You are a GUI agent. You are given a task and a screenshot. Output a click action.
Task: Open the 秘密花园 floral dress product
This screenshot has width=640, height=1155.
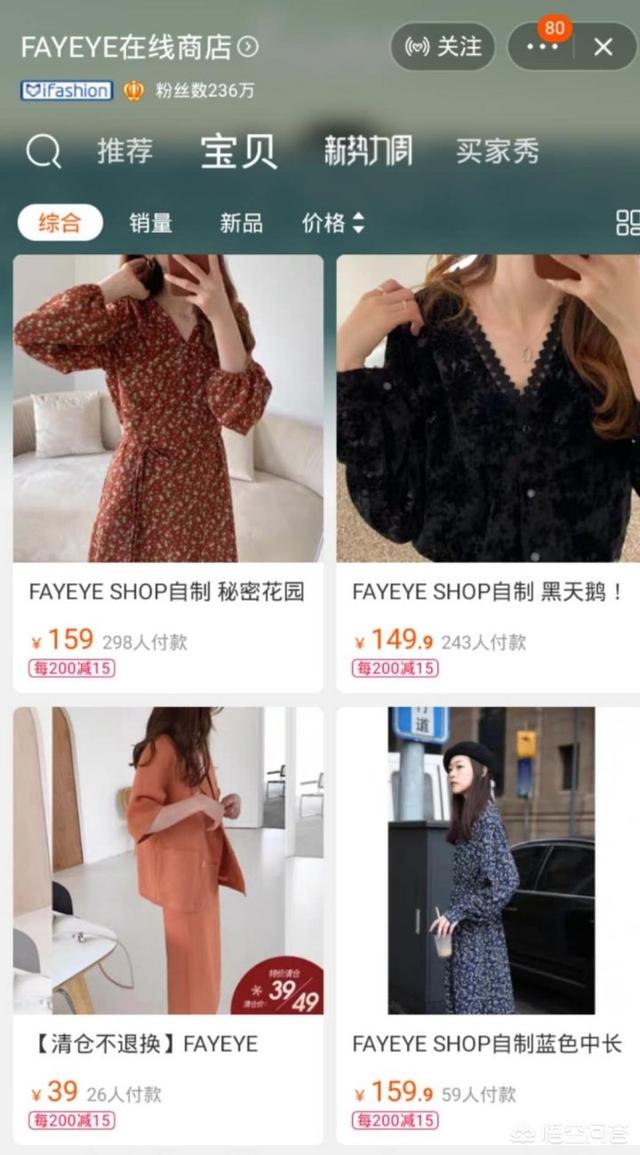tap(168, 474)
